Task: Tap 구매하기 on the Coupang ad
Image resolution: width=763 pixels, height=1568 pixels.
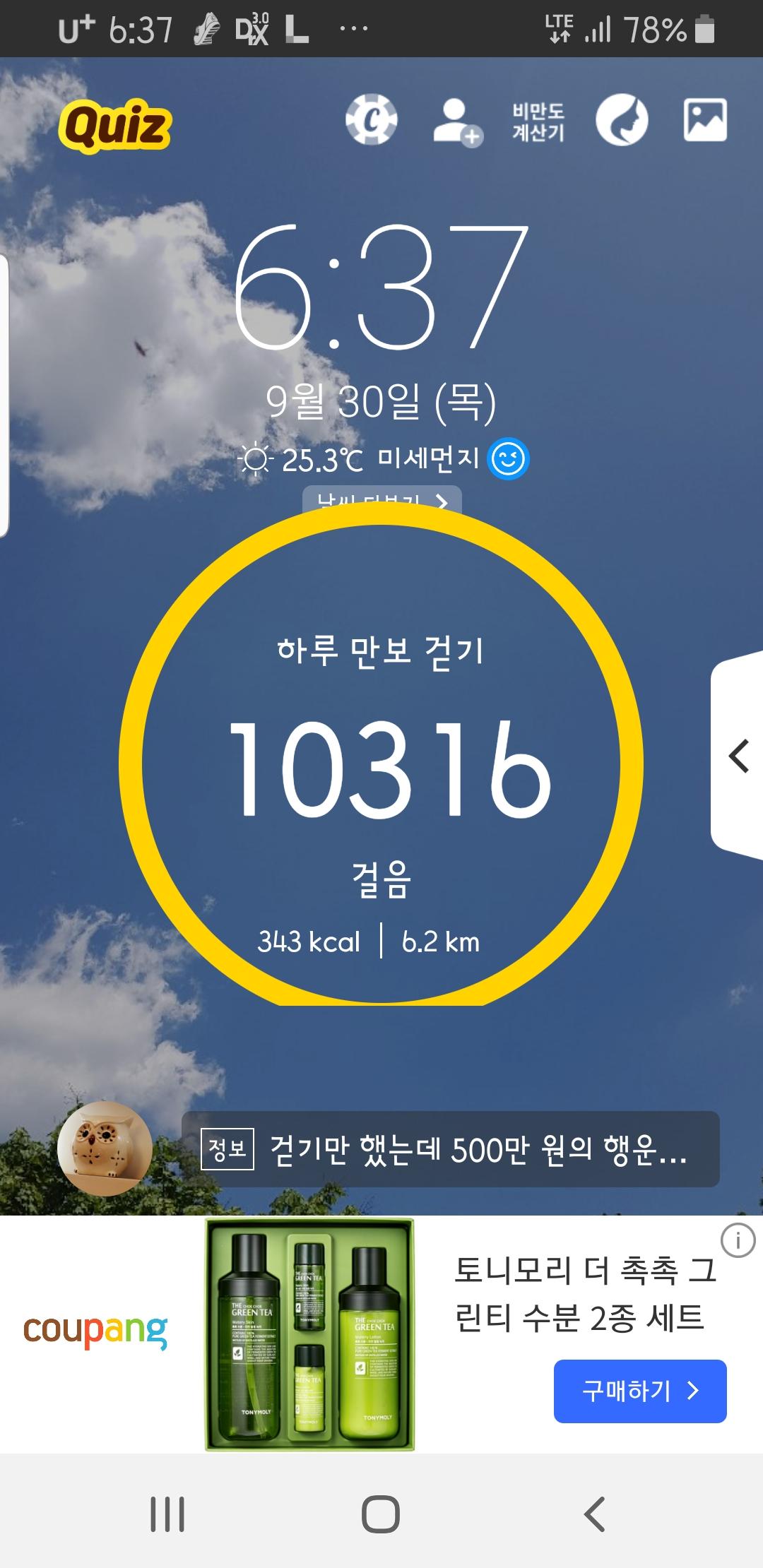Action: 639,1391
